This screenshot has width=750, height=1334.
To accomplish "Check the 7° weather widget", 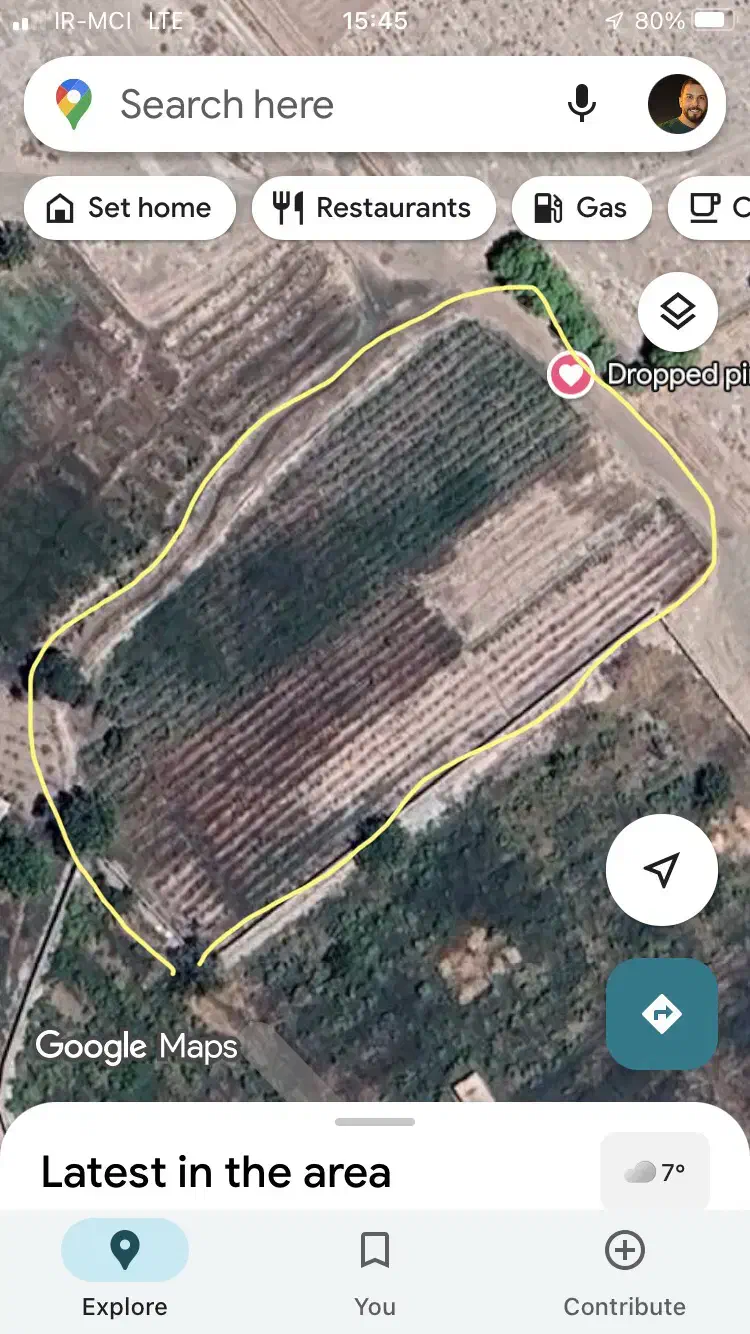I will pyautogui.click(x=655, y=1172).
